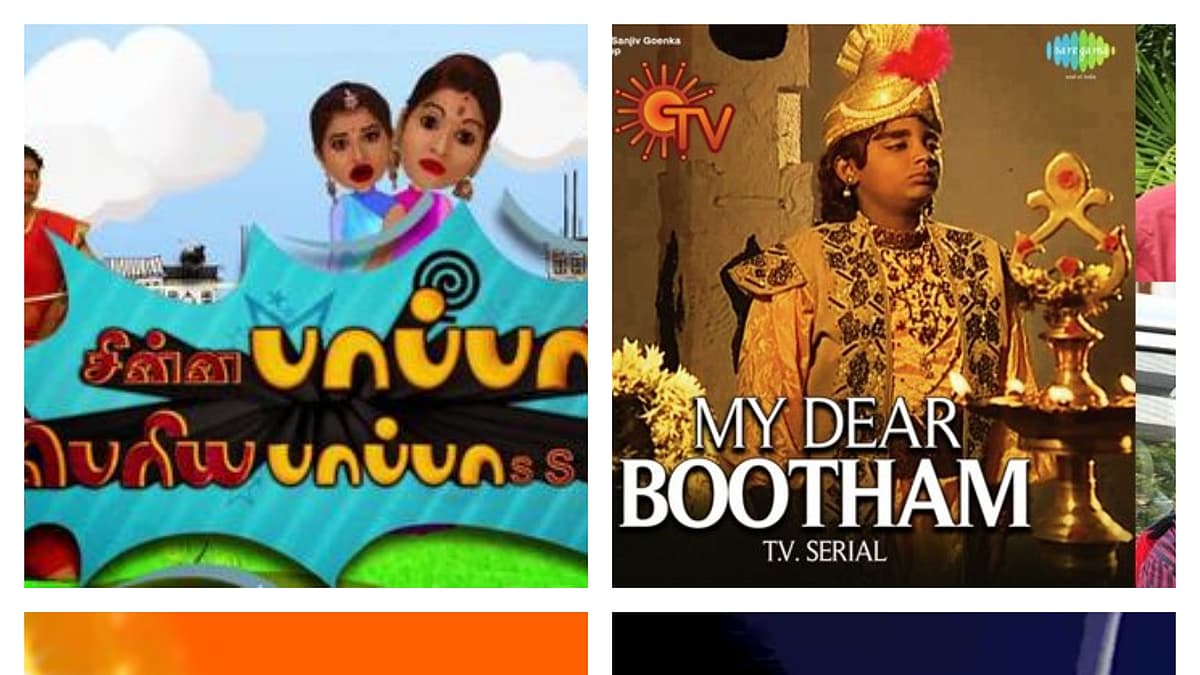This screenshot has width=1200, height=675.
Task: Open the Chinna Papa Periya Papa tile
Action: 305,305
